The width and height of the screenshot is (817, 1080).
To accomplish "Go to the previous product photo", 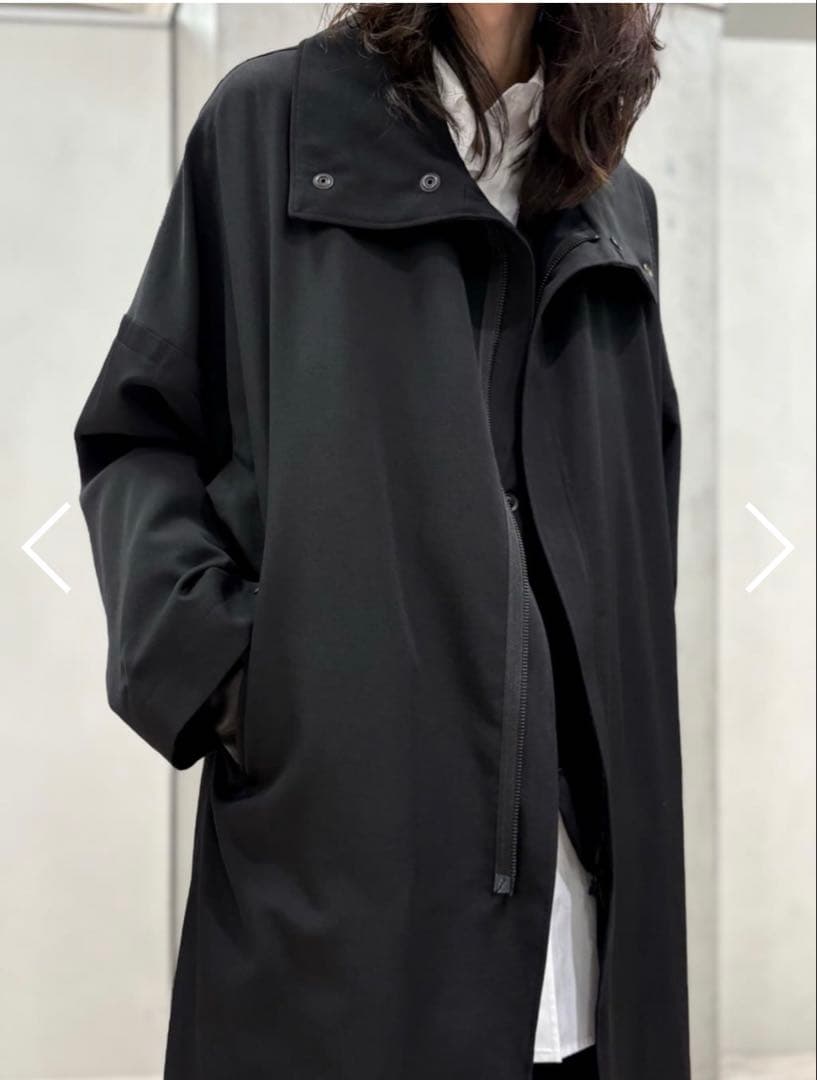I will click(46, 547).
